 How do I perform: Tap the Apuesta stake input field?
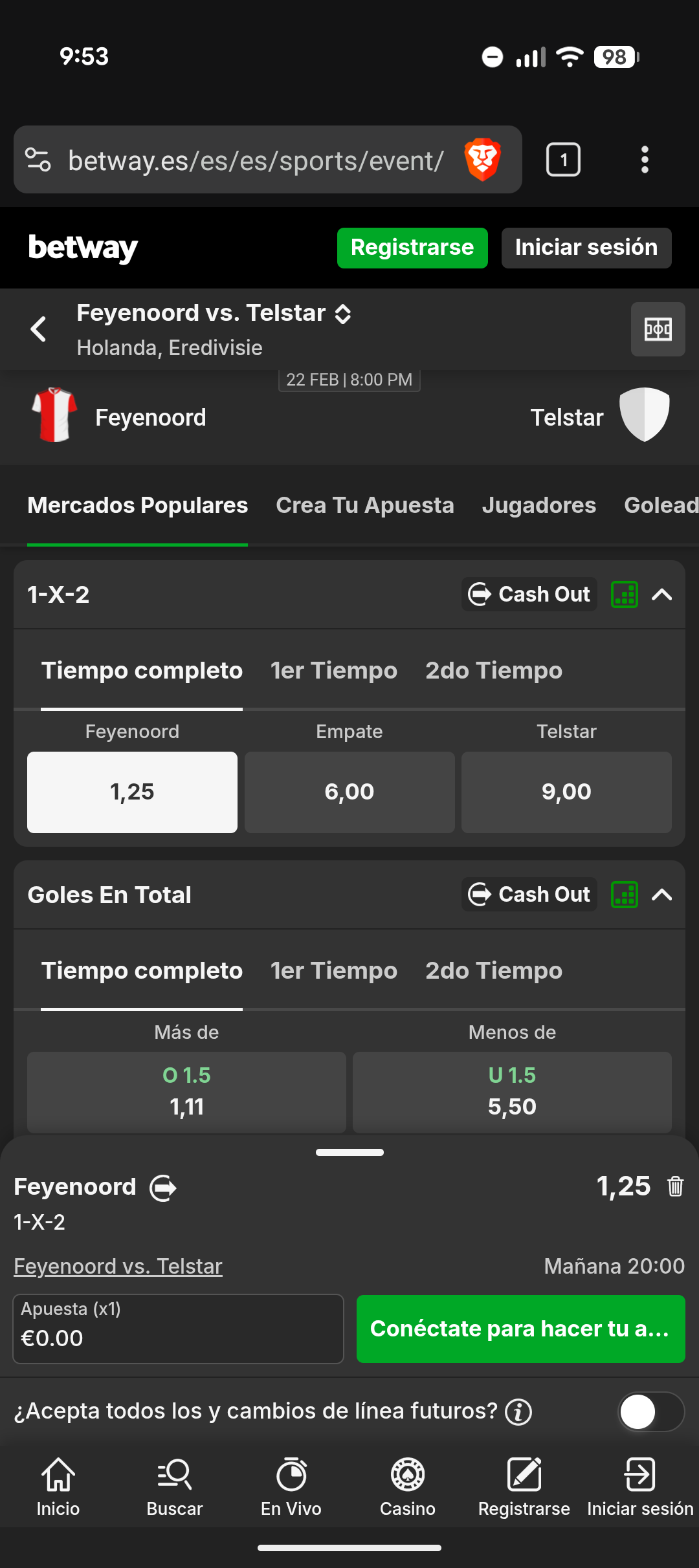click(x=179, y=1329)
